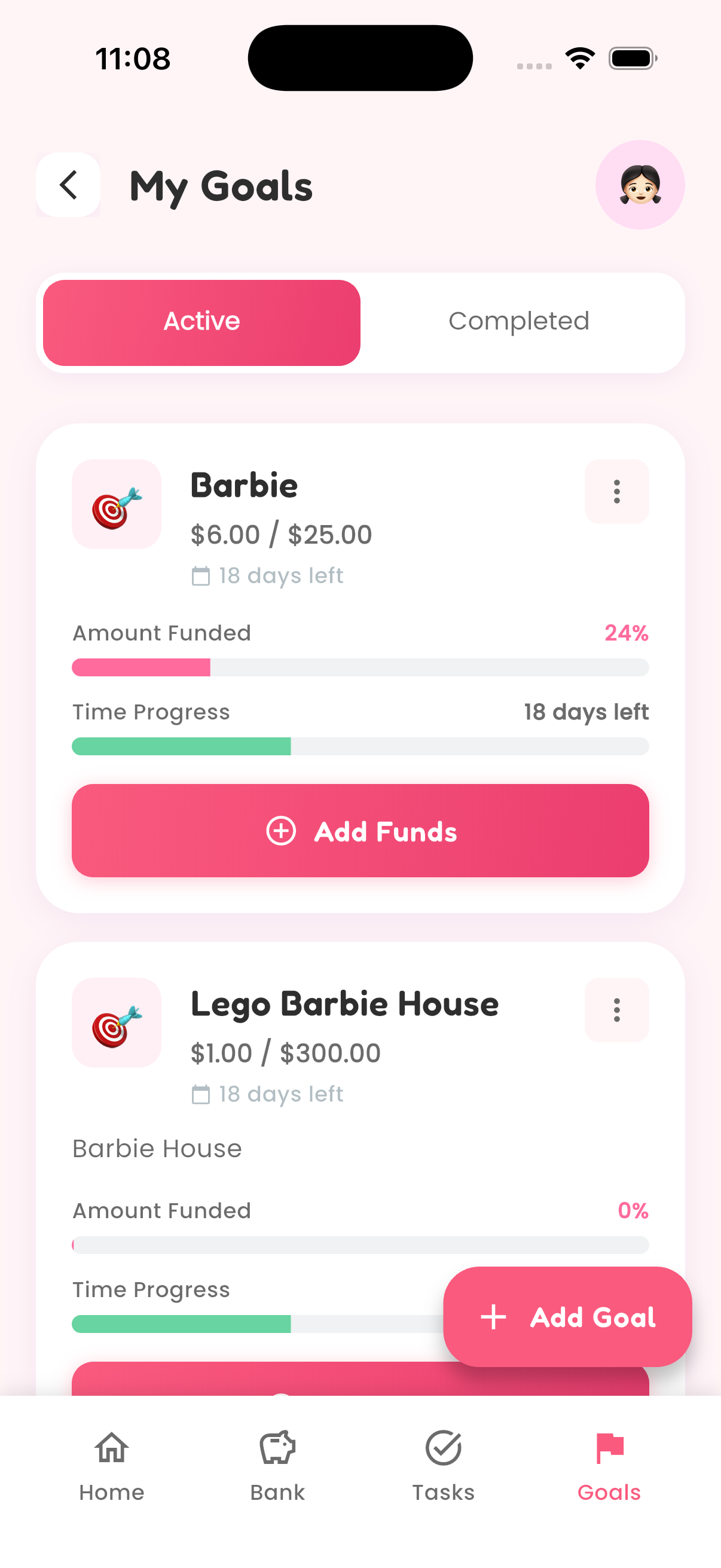Go back using the chevron arrow
Image resolution: width=721 pixels, height=1568 pixels.
[x=68, y=185]
